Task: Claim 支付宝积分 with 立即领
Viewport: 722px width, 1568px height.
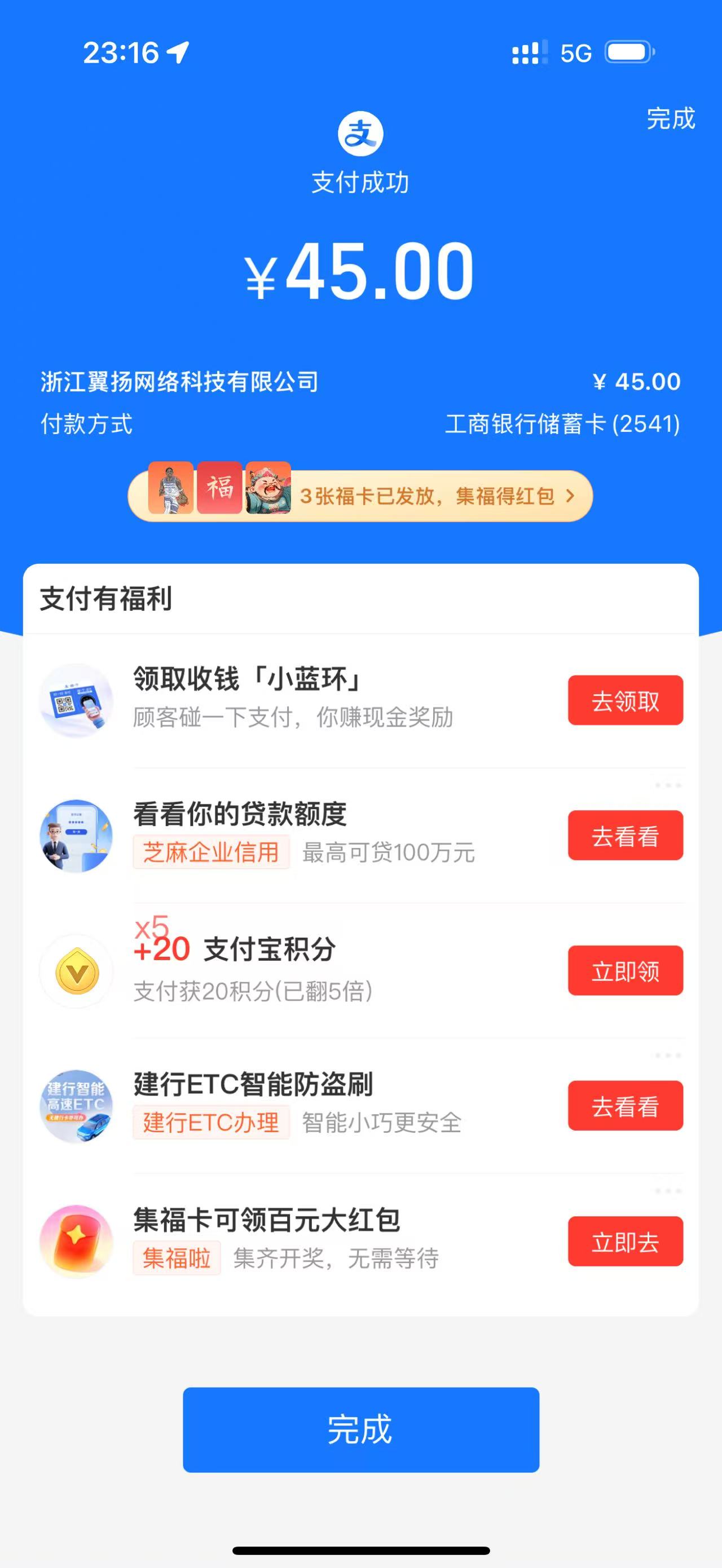Action: [625, 971]
